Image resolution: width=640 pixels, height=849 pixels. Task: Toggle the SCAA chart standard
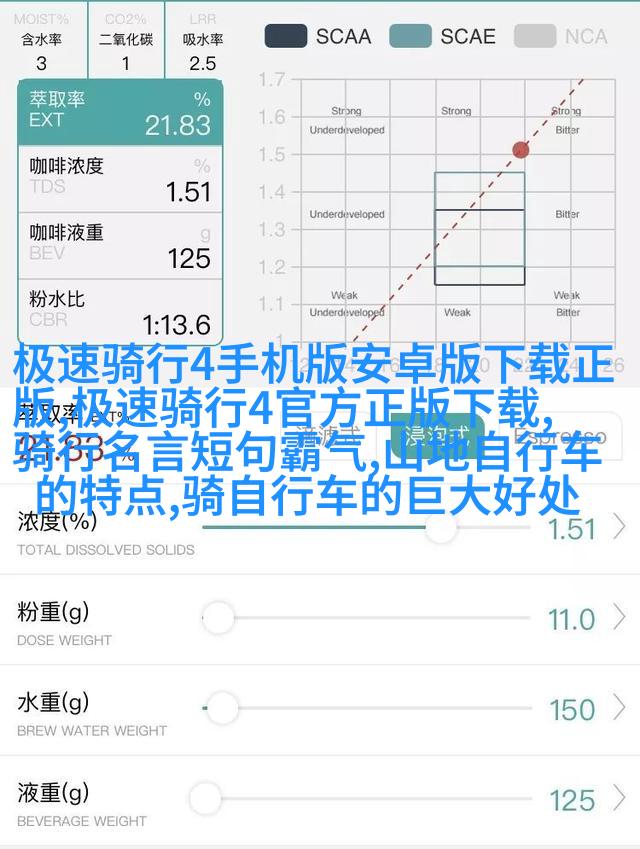[x=317, y=37]
